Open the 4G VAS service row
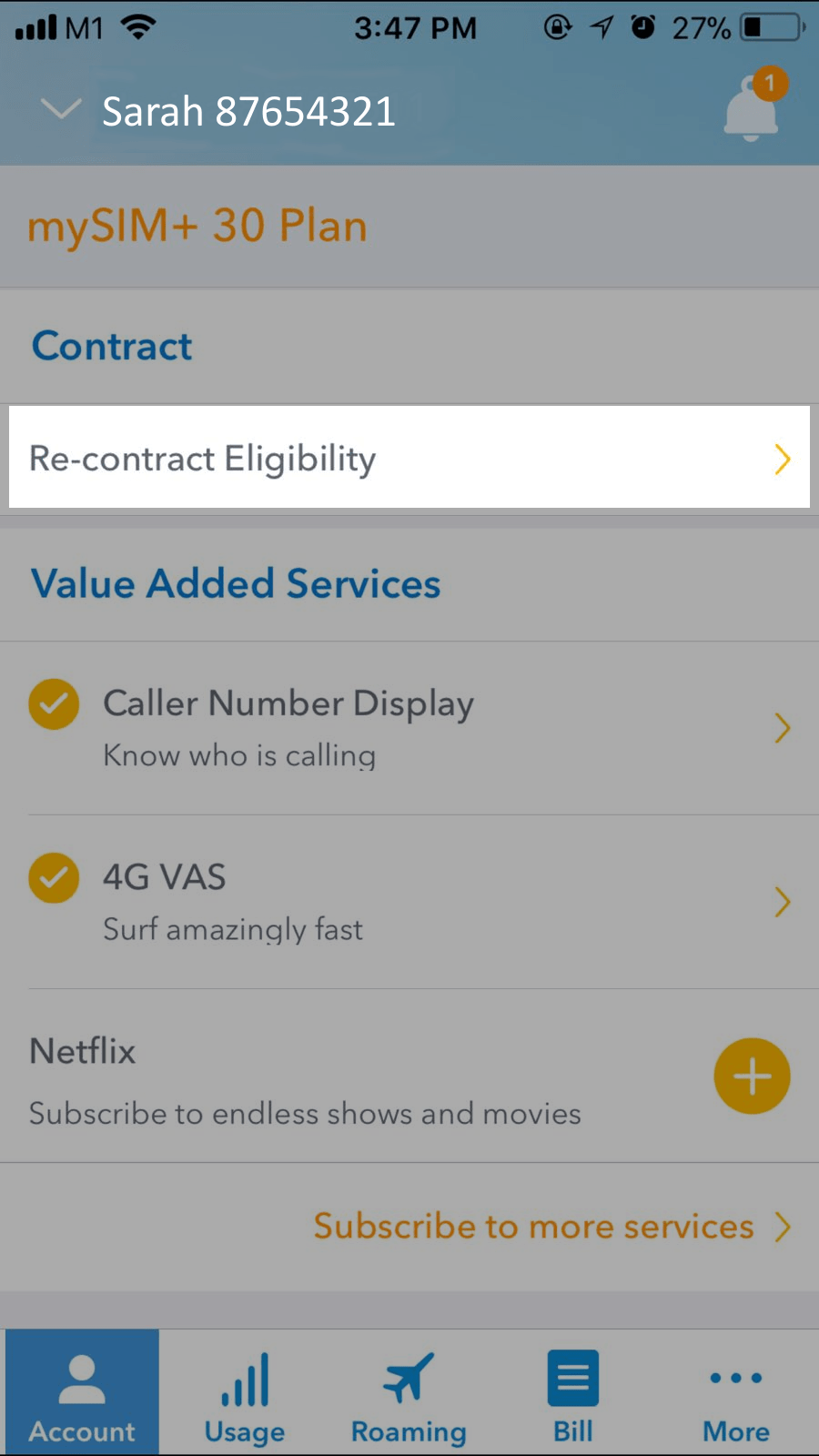The height and width of the screenshot is (1456, 819). pos(409,902)
